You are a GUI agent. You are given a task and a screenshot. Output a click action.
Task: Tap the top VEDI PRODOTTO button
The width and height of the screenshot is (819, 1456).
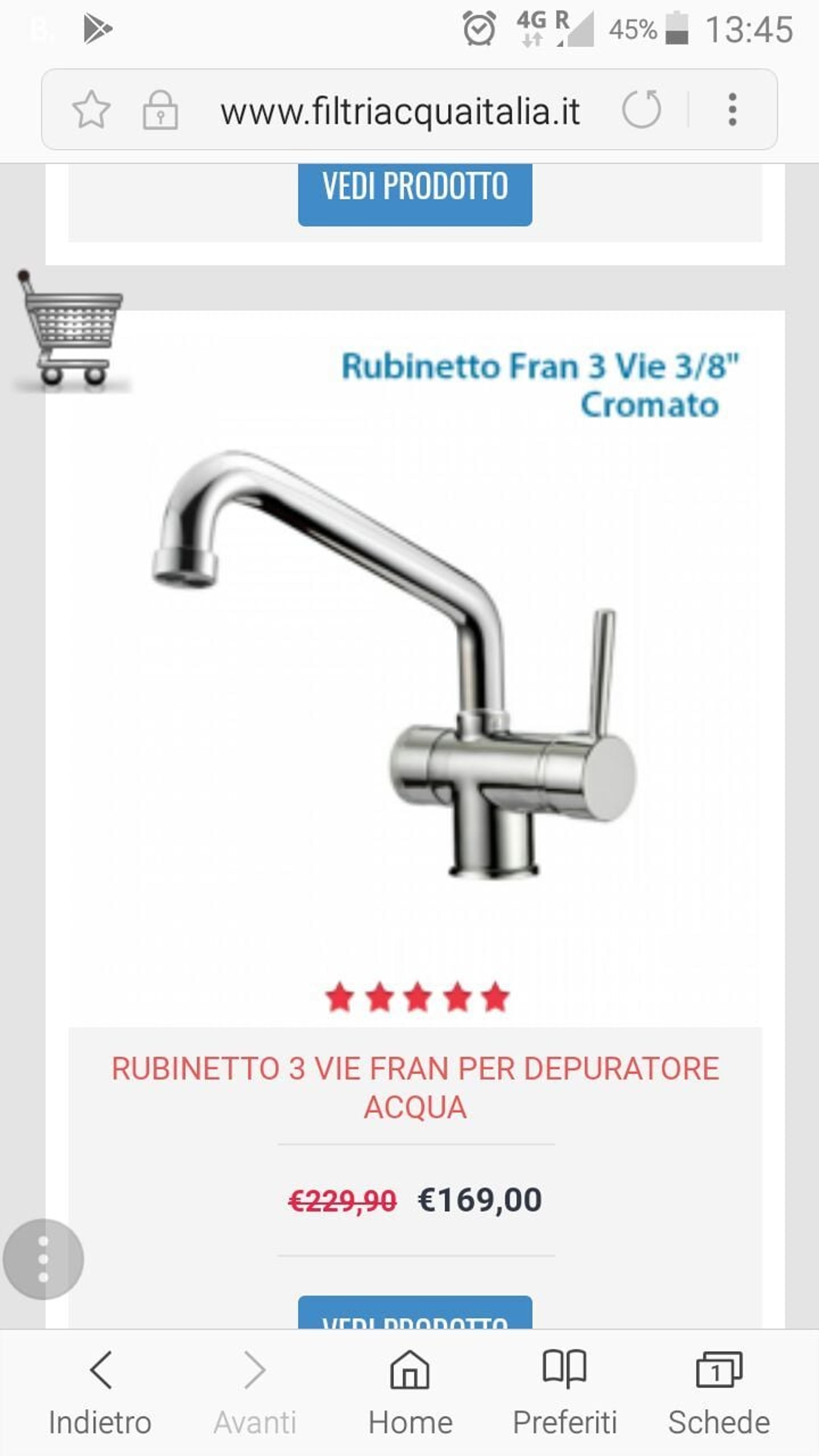[415, 194]
